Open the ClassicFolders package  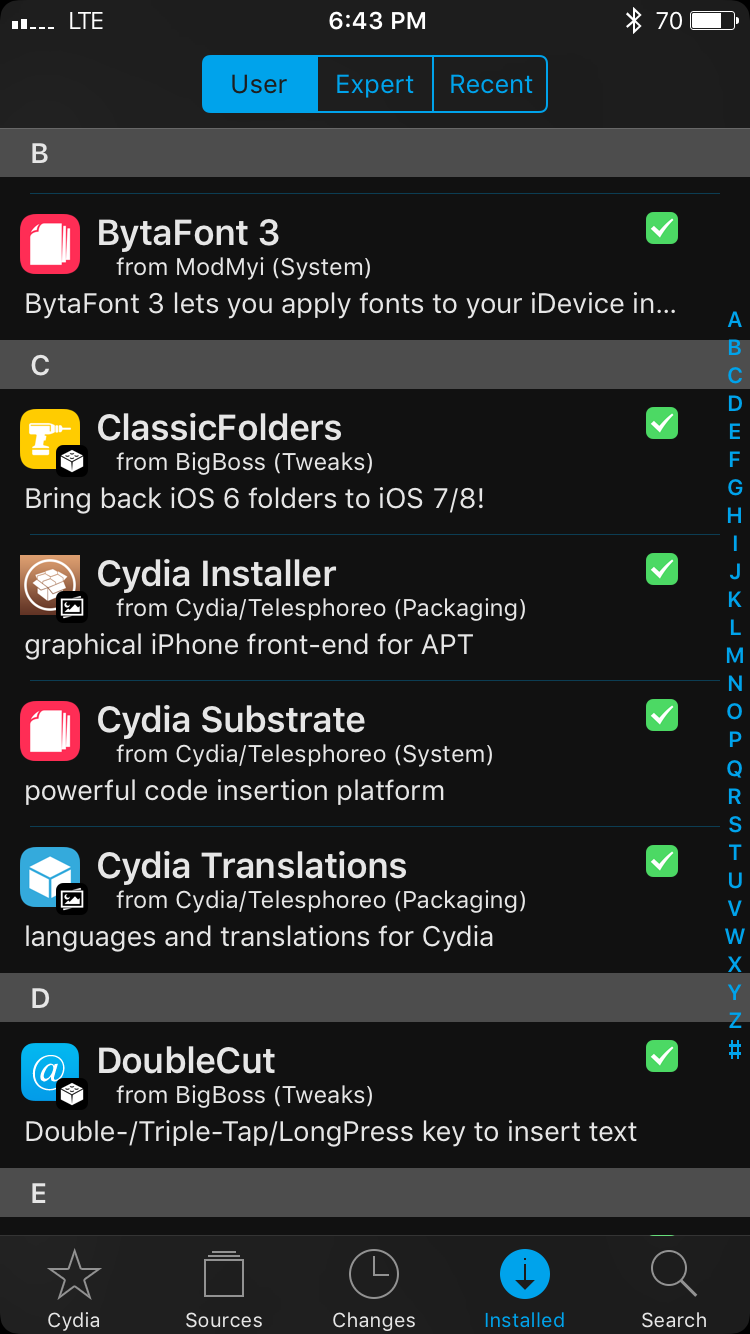pos(360,461)
